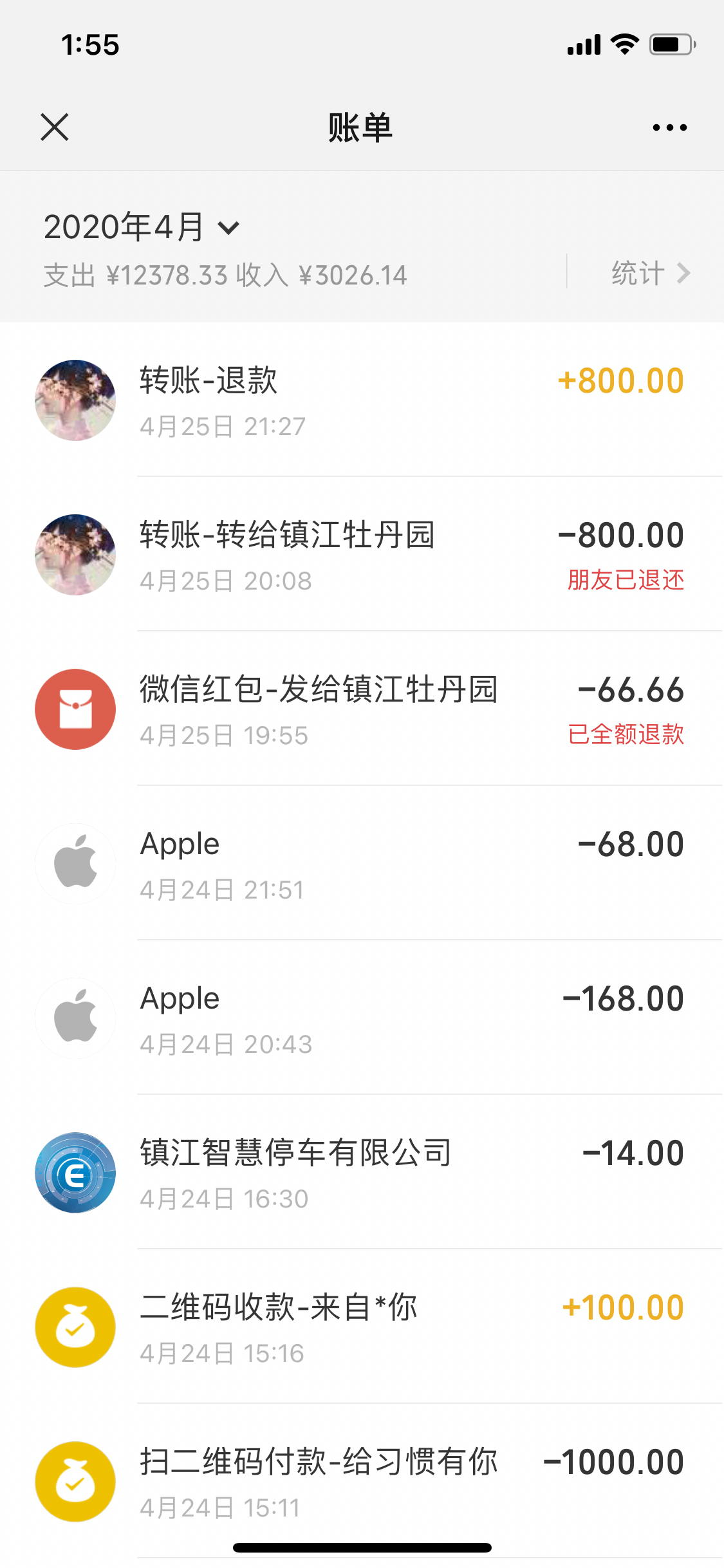This screenshot has height=1568, width=724.
Task: Close the bill page with the X
Action: [55, 127]
